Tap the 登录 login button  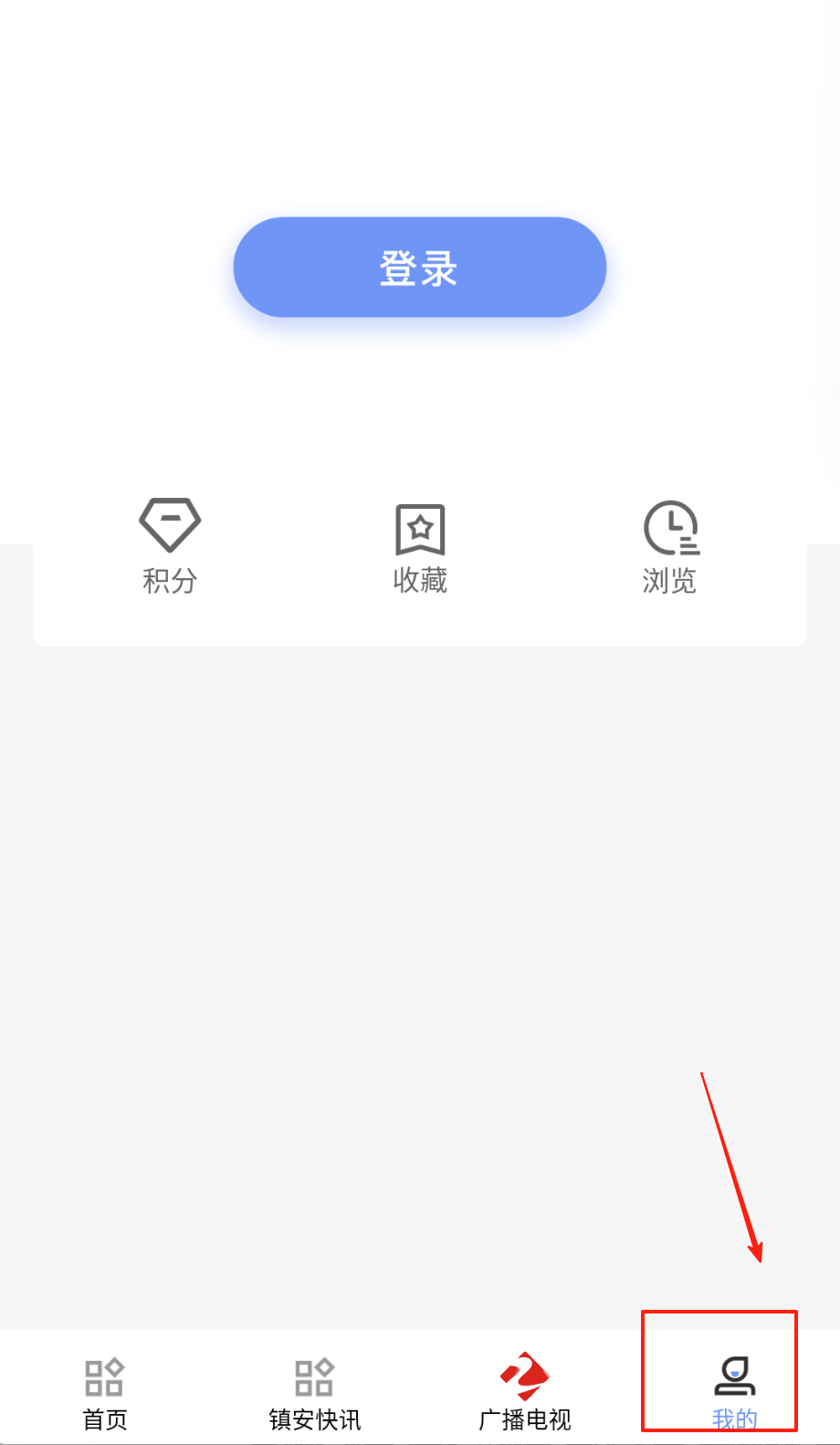point(419,268)
